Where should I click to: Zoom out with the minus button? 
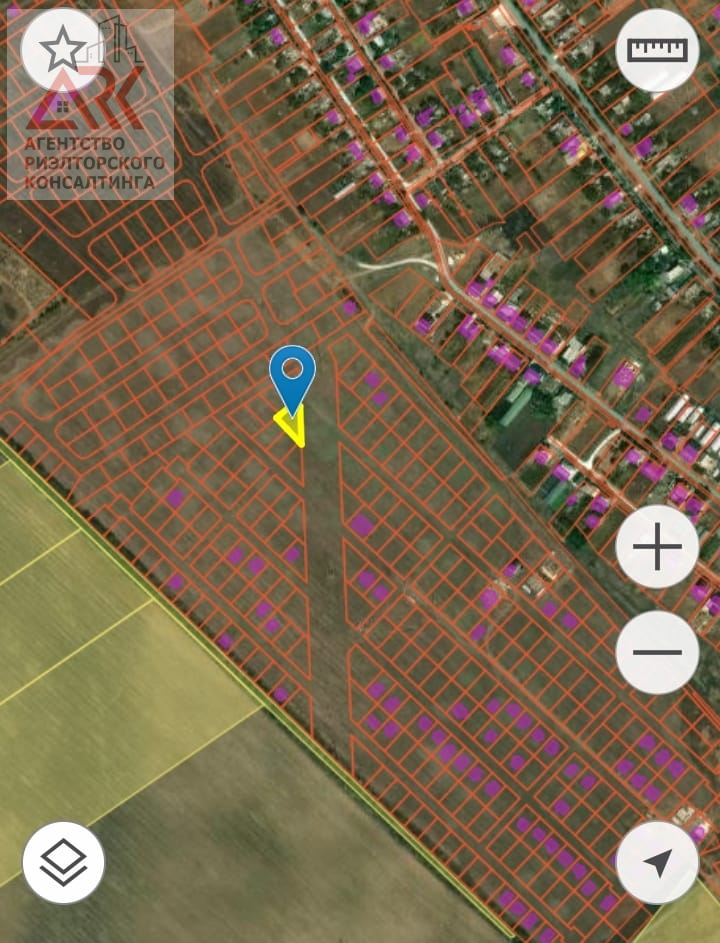click(657, 652)
